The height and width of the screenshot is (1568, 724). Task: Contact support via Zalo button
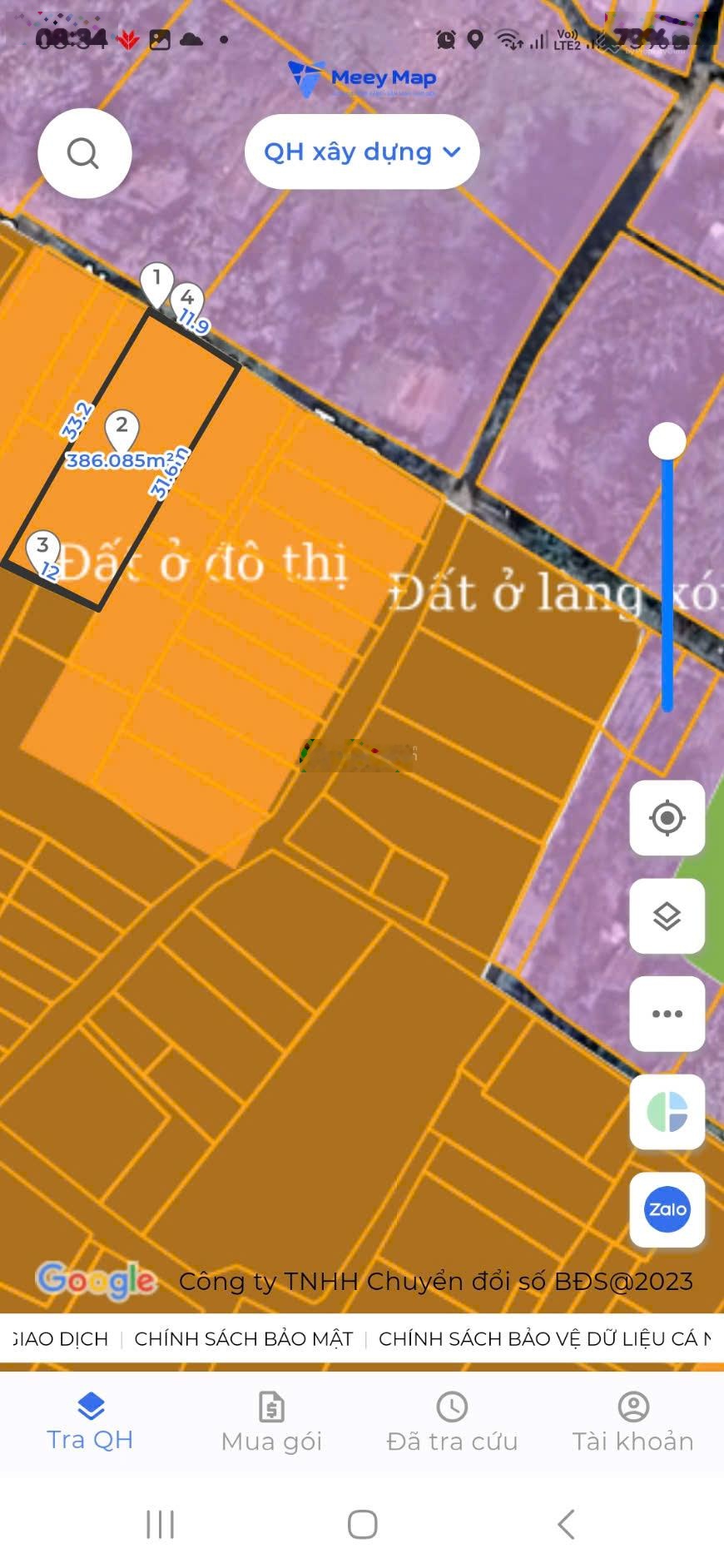tap(667, 1209)
